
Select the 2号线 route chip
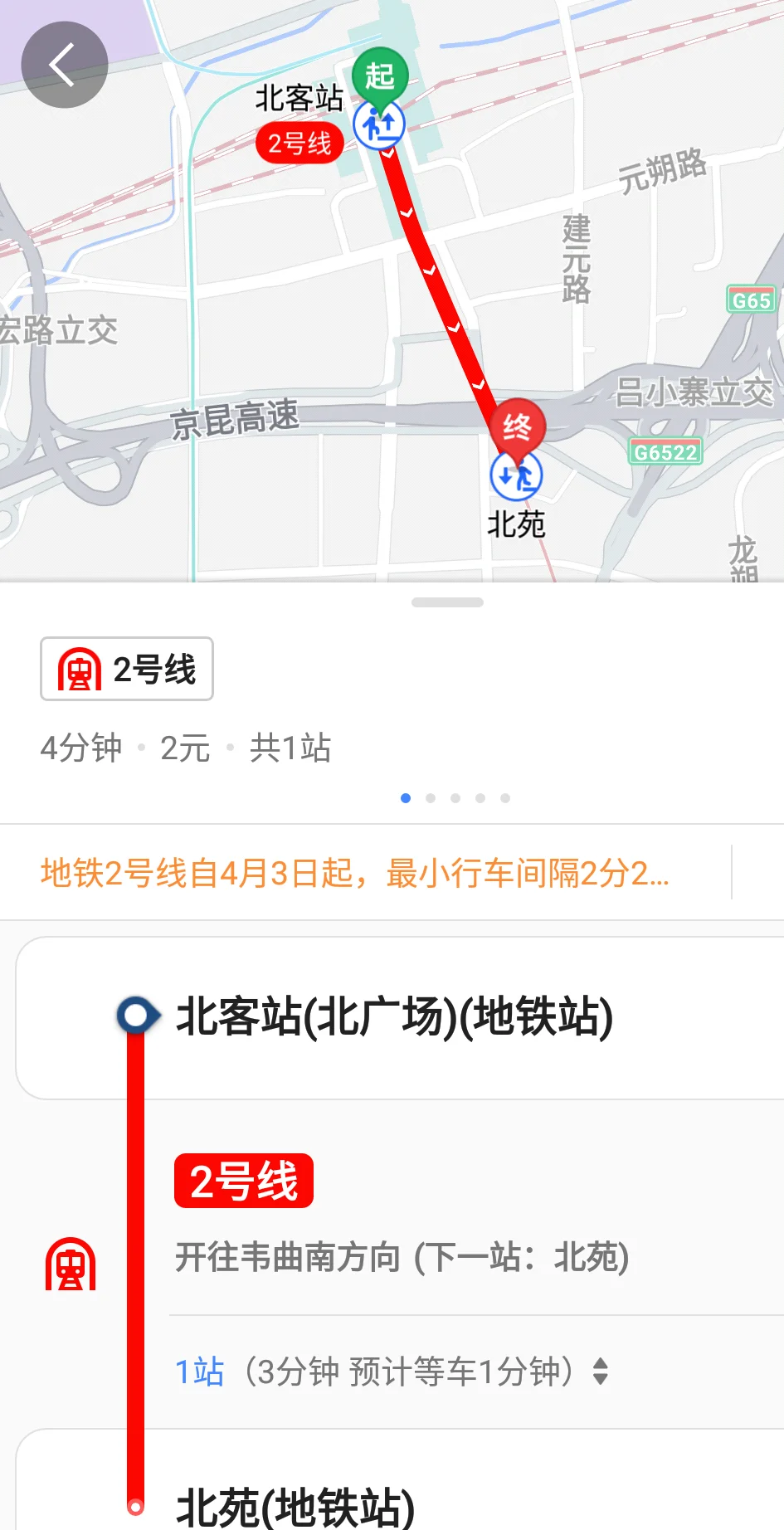(126, 669)
